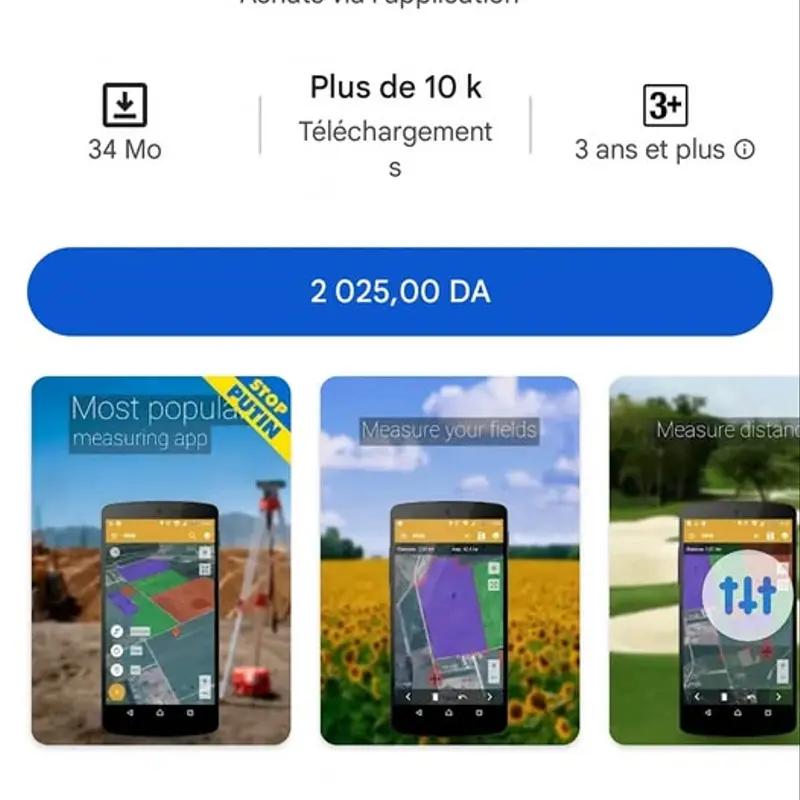Tap the info icon beside '3 ans et plus'
800x800 pixels.
[744, 150]
